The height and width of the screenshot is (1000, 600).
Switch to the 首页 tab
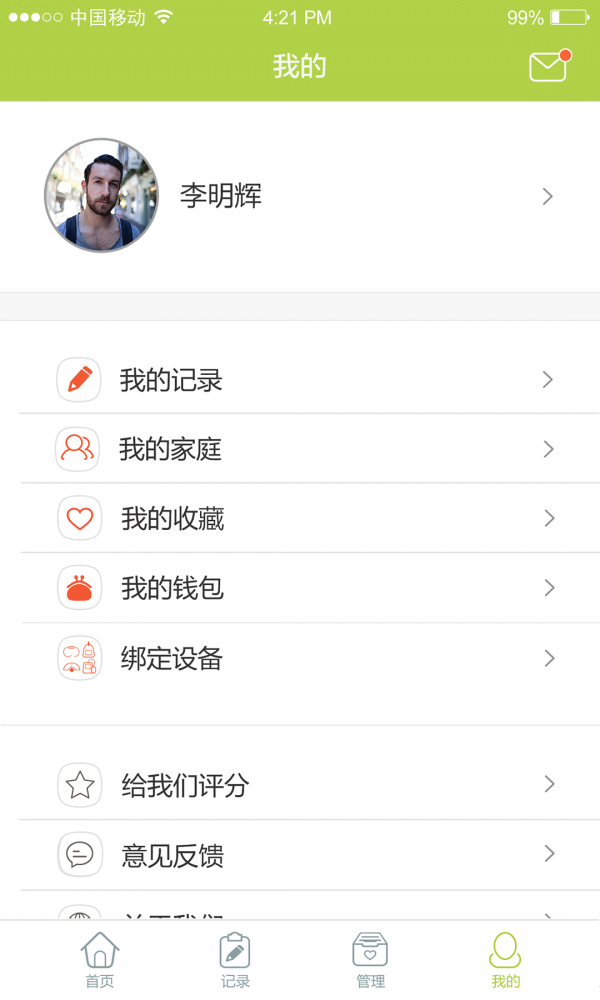pos(99,960)
